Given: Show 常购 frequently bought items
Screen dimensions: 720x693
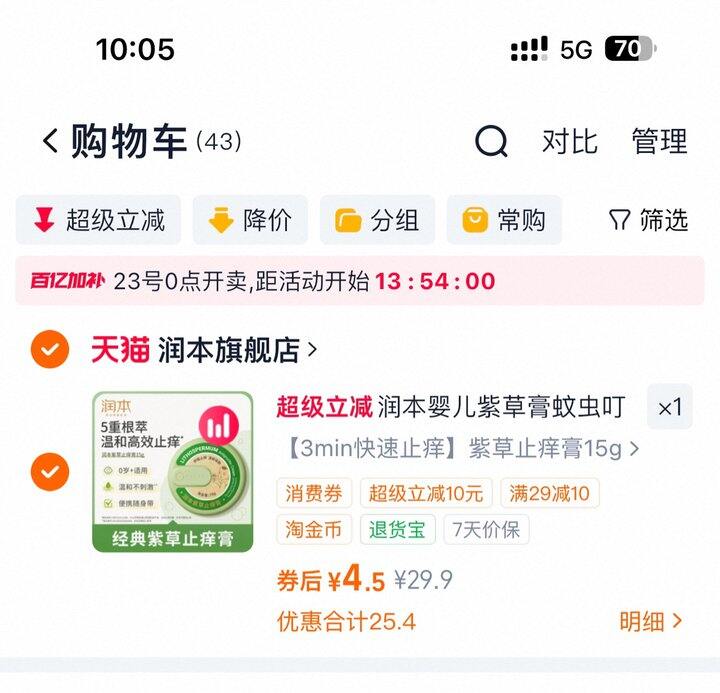Looking at the screenshot, I should 504,220.
